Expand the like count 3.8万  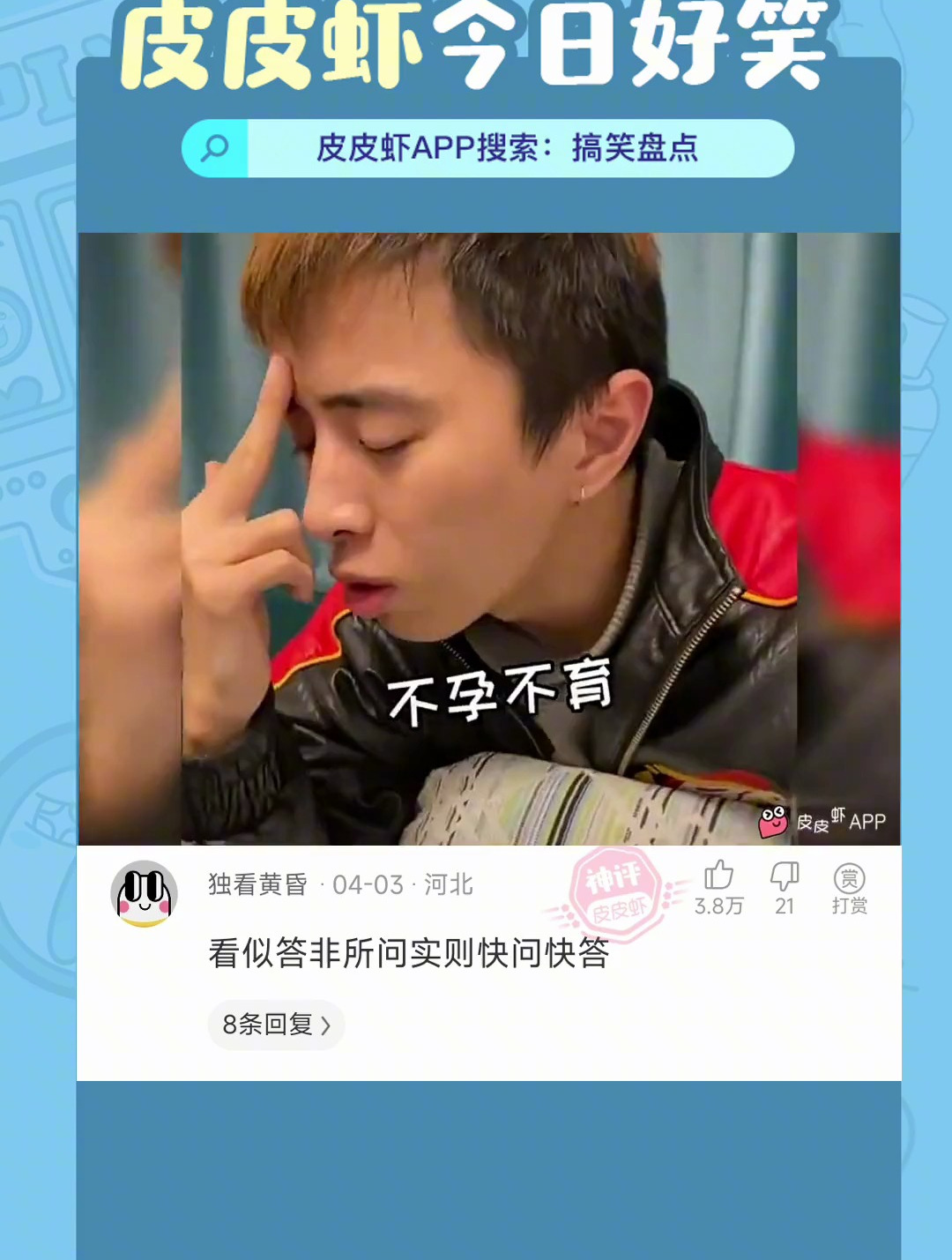[x=720, y=906]
